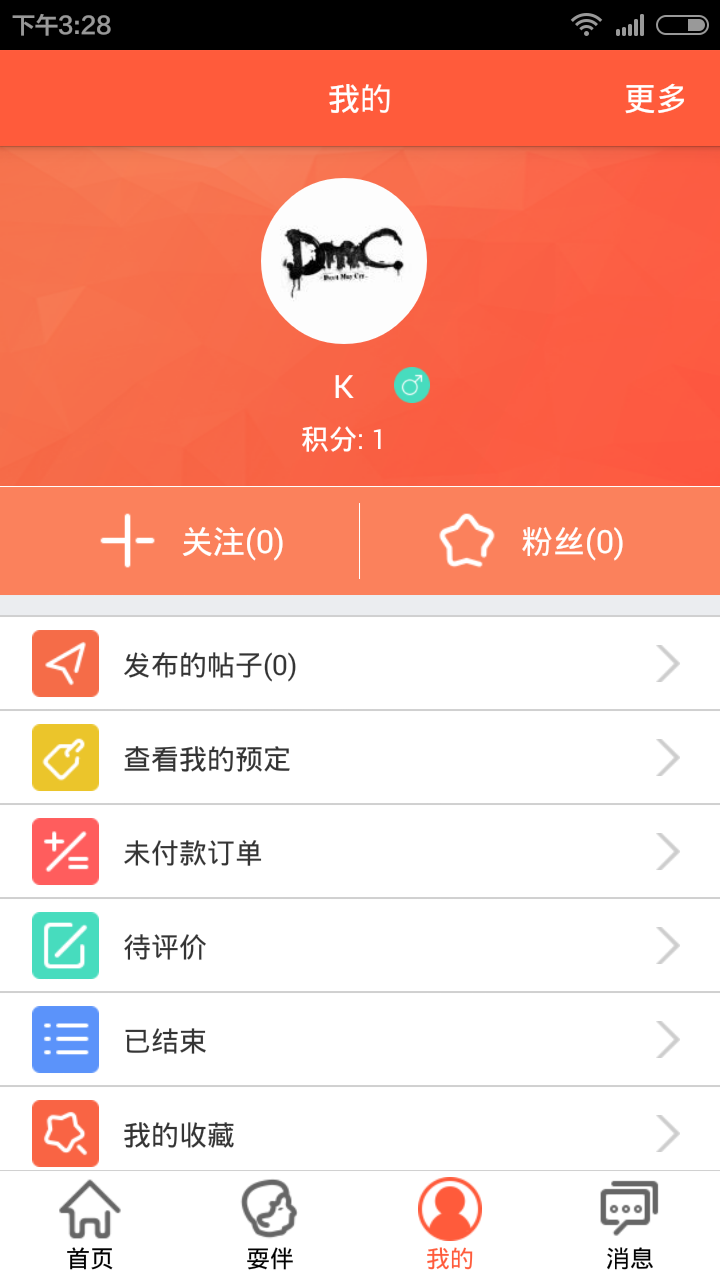The height and width of the screenshot is (1280, 720).
Task: Open the 已结束 finished list
Action: [360, 1040]
